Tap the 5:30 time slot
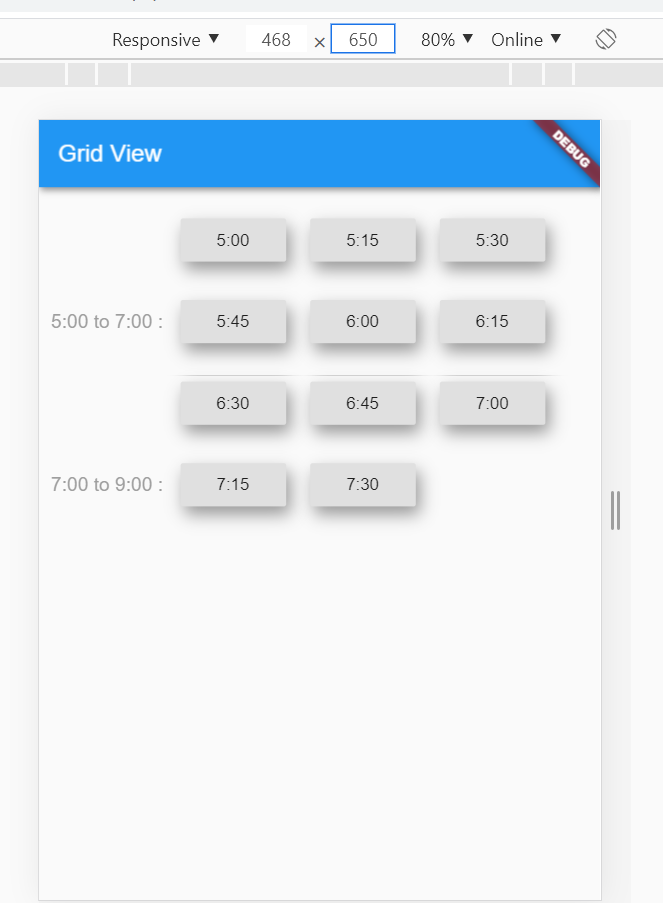This screenshot has height=903, width=663. pyautogui.click(x=492, y=240)
